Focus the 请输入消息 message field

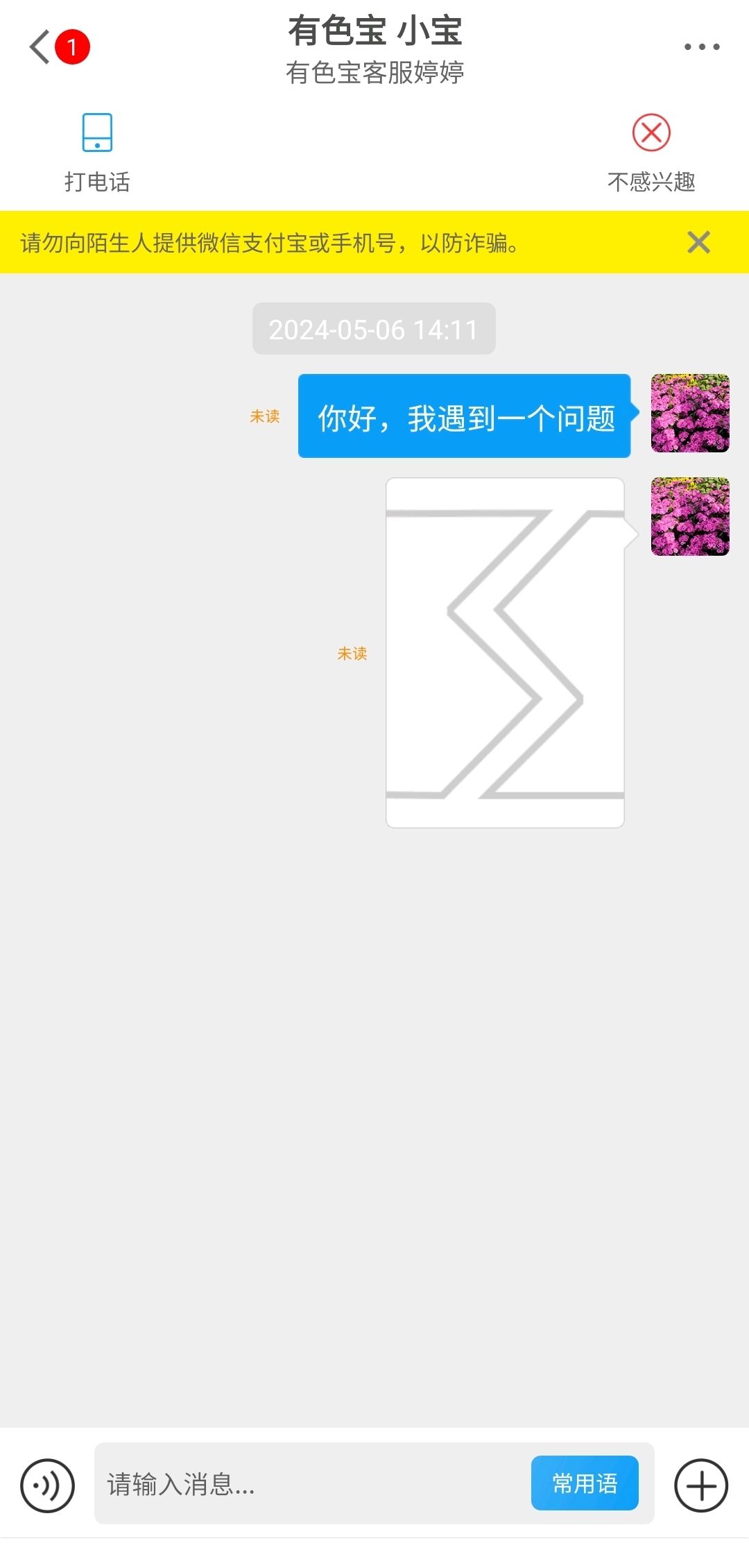point(312,1483)
